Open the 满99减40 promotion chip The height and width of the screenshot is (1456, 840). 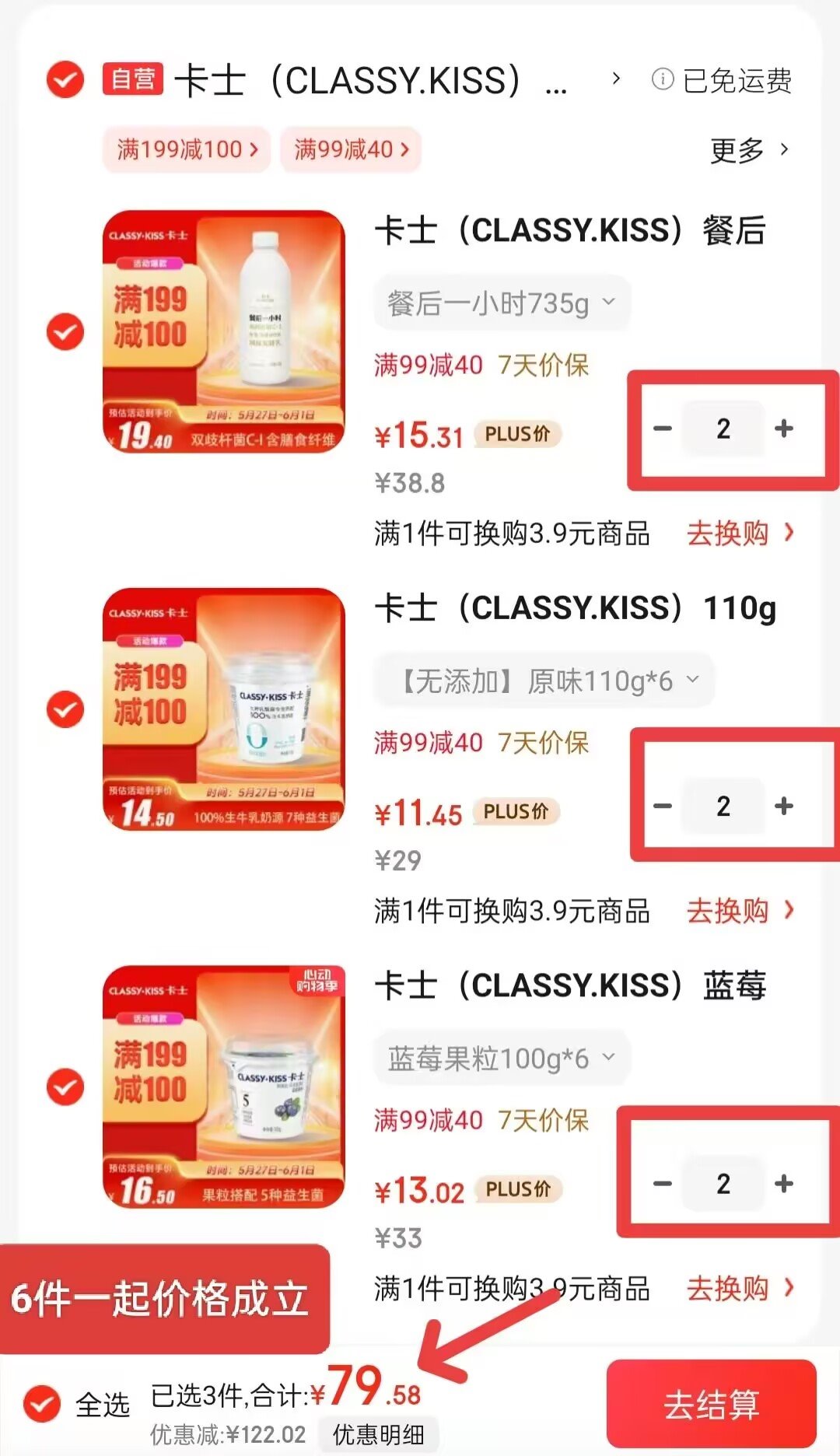[x=351, y=149]
